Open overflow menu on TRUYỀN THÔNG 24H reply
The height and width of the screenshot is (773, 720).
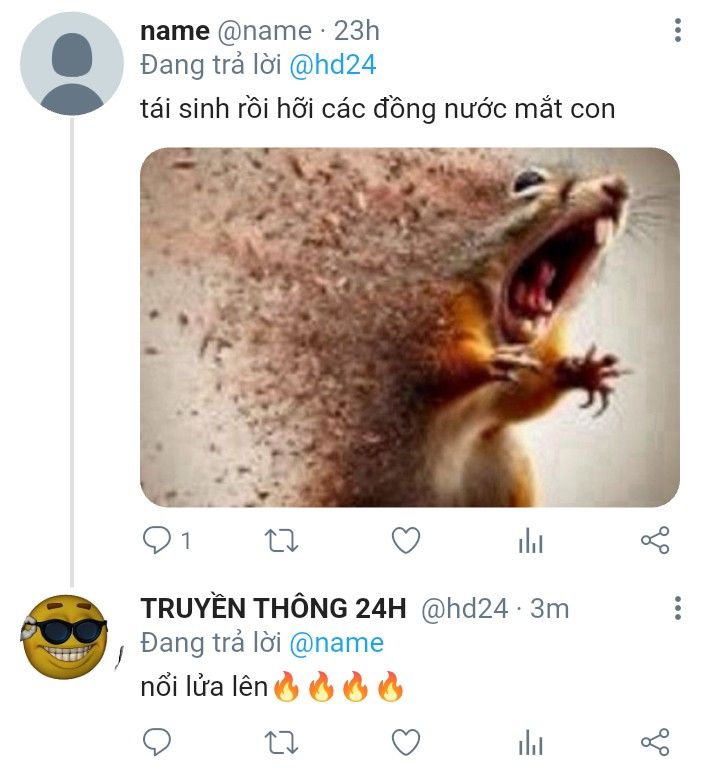(x=677, y=607)
